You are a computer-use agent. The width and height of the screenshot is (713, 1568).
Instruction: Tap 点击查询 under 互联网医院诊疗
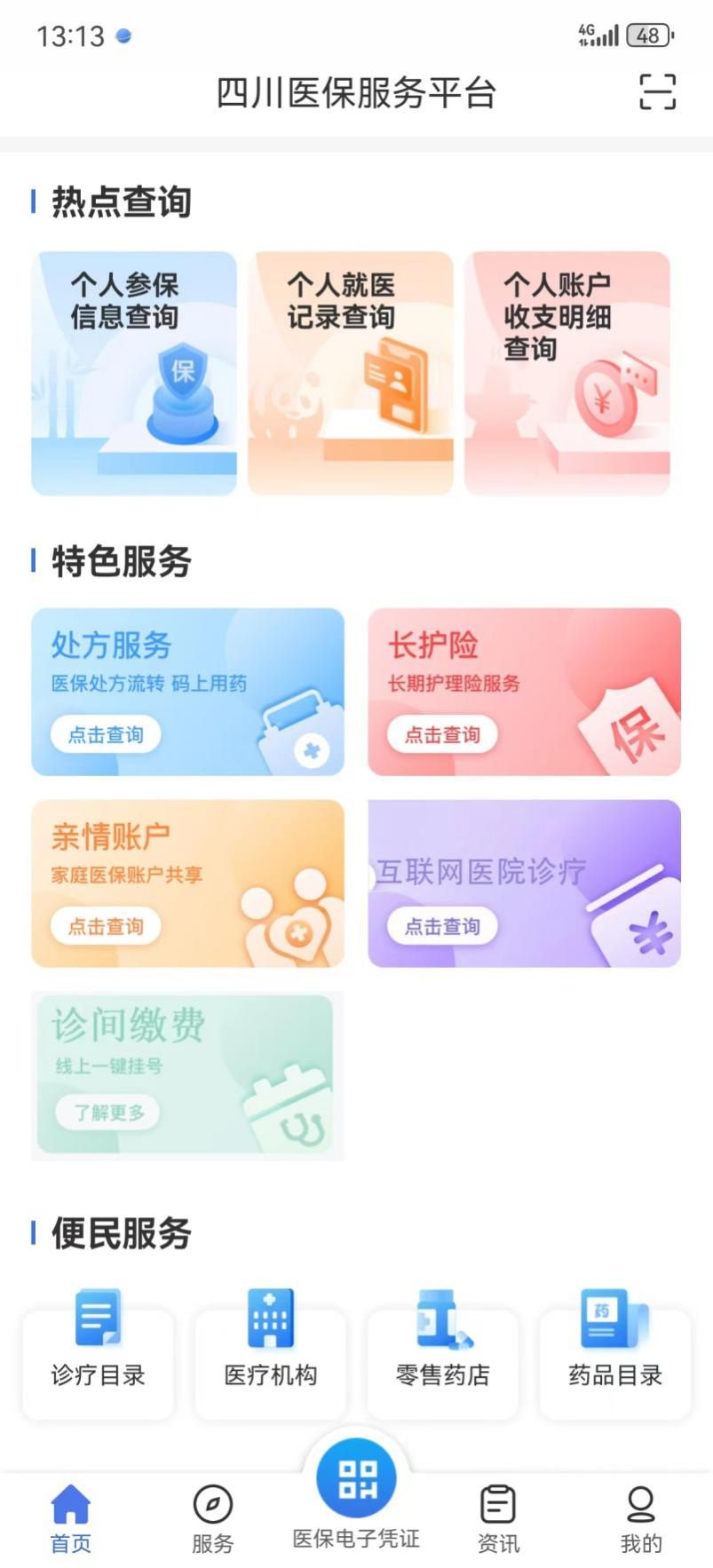tap(442, 926)
